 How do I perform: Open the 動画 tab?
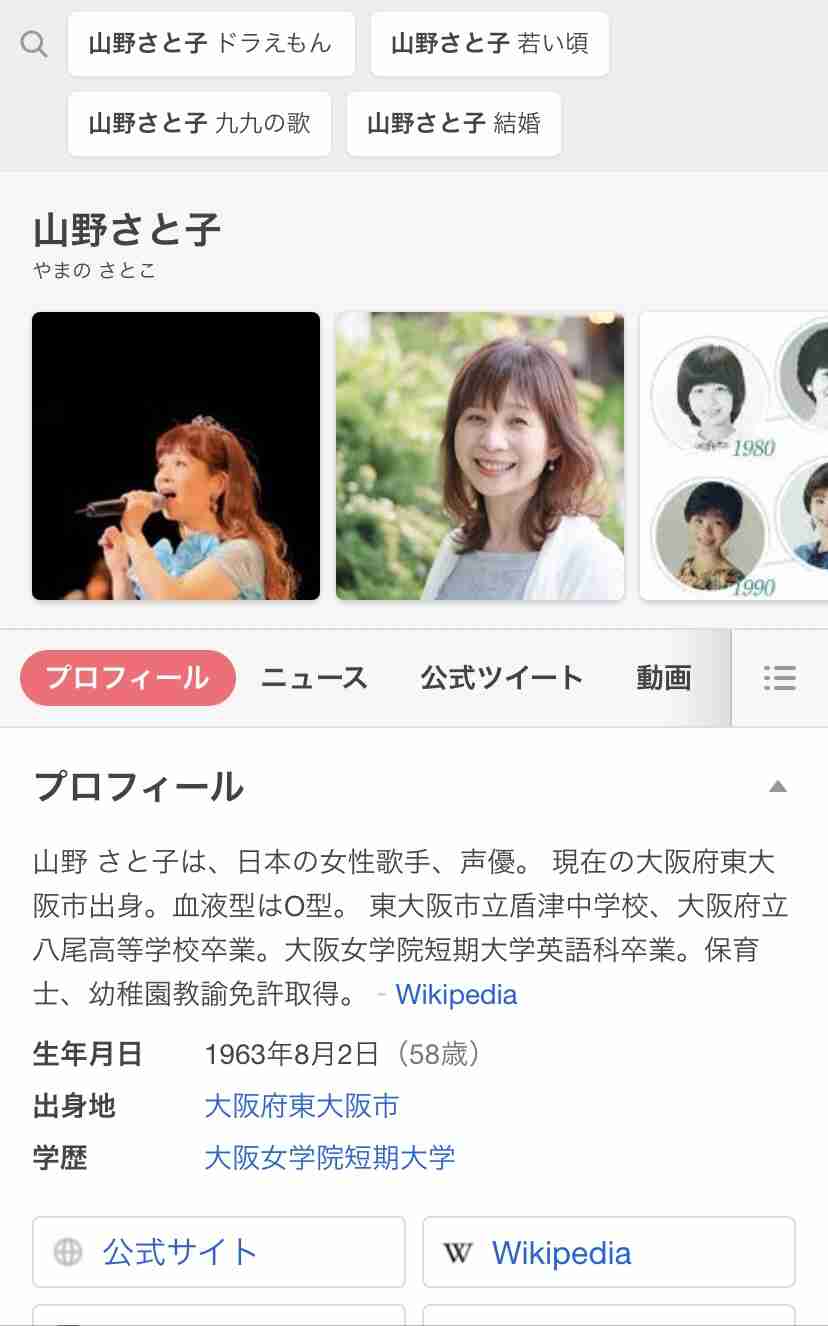tap(663, 677)
